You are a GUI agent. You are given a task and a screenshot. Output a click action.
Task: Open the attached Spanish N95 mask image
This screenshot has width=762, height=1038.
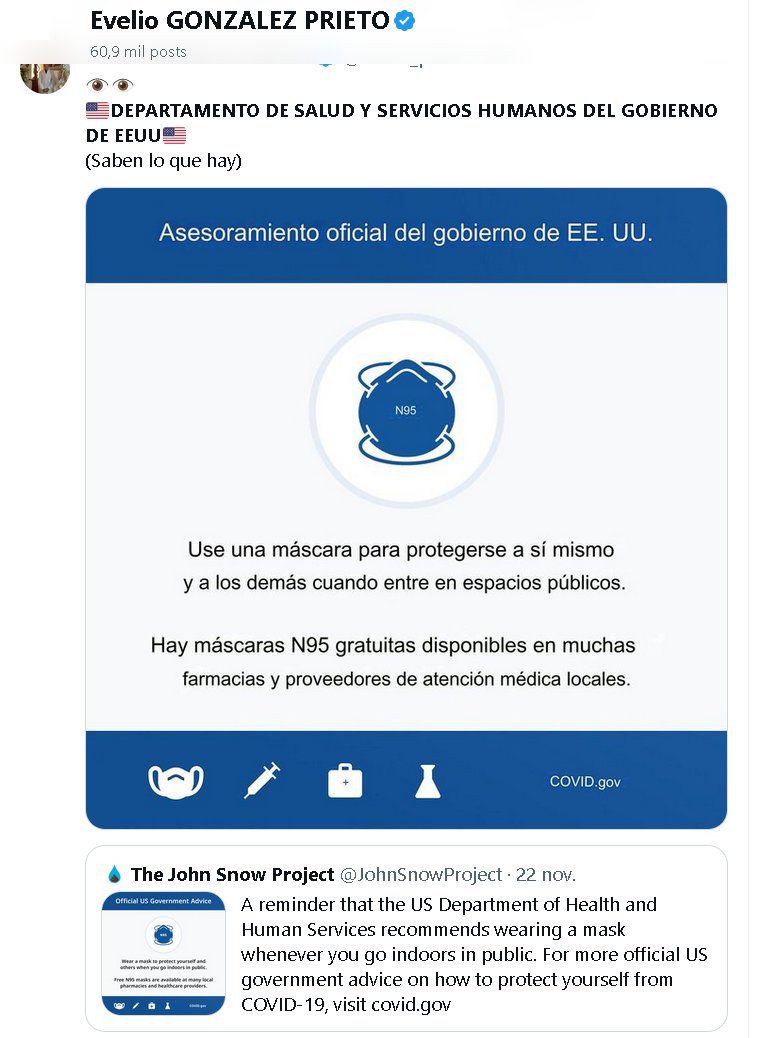pyautogui.click(x=406, y=508)
